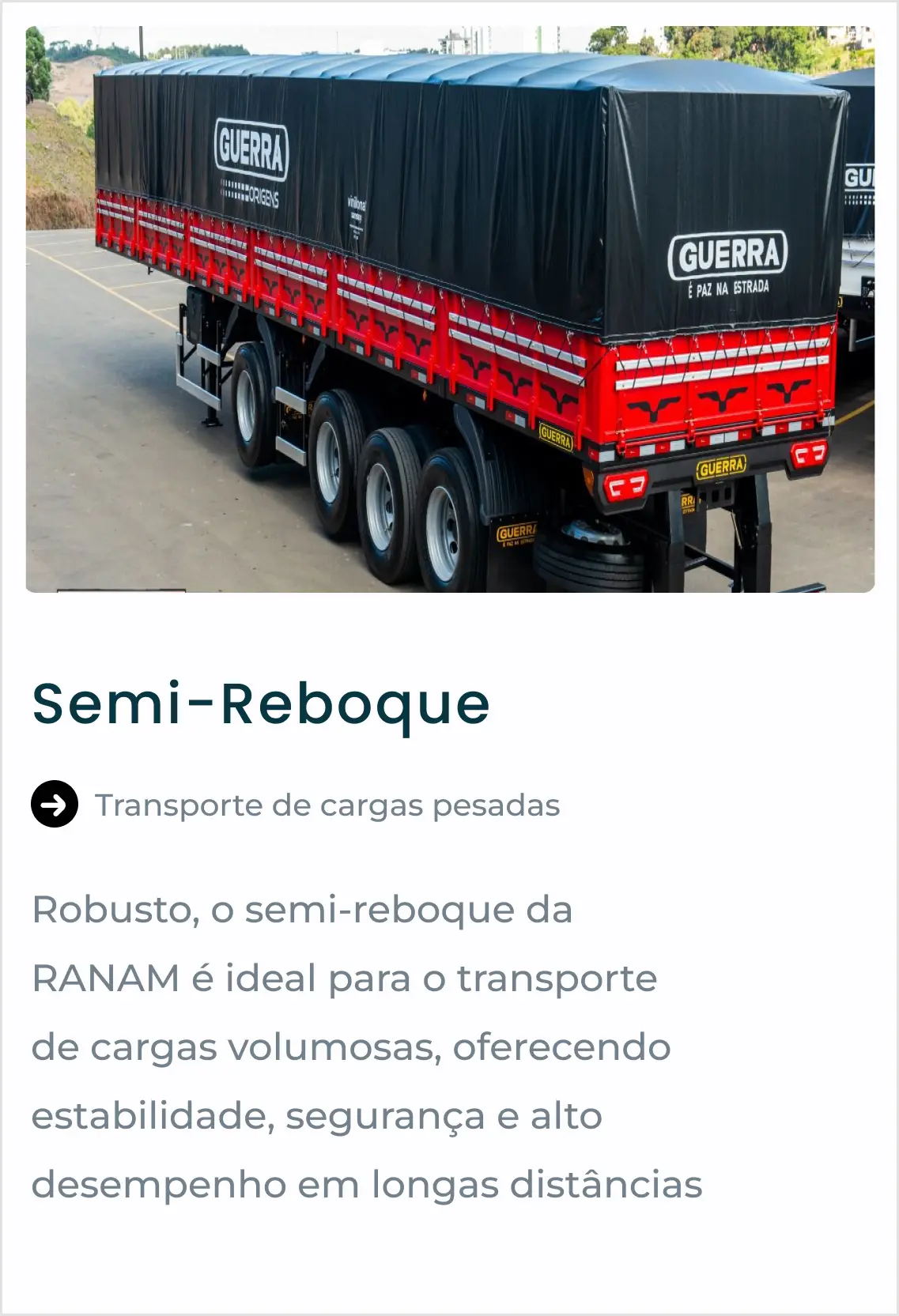Open the Semi-Reboque title link

click(x=261, y=703)
